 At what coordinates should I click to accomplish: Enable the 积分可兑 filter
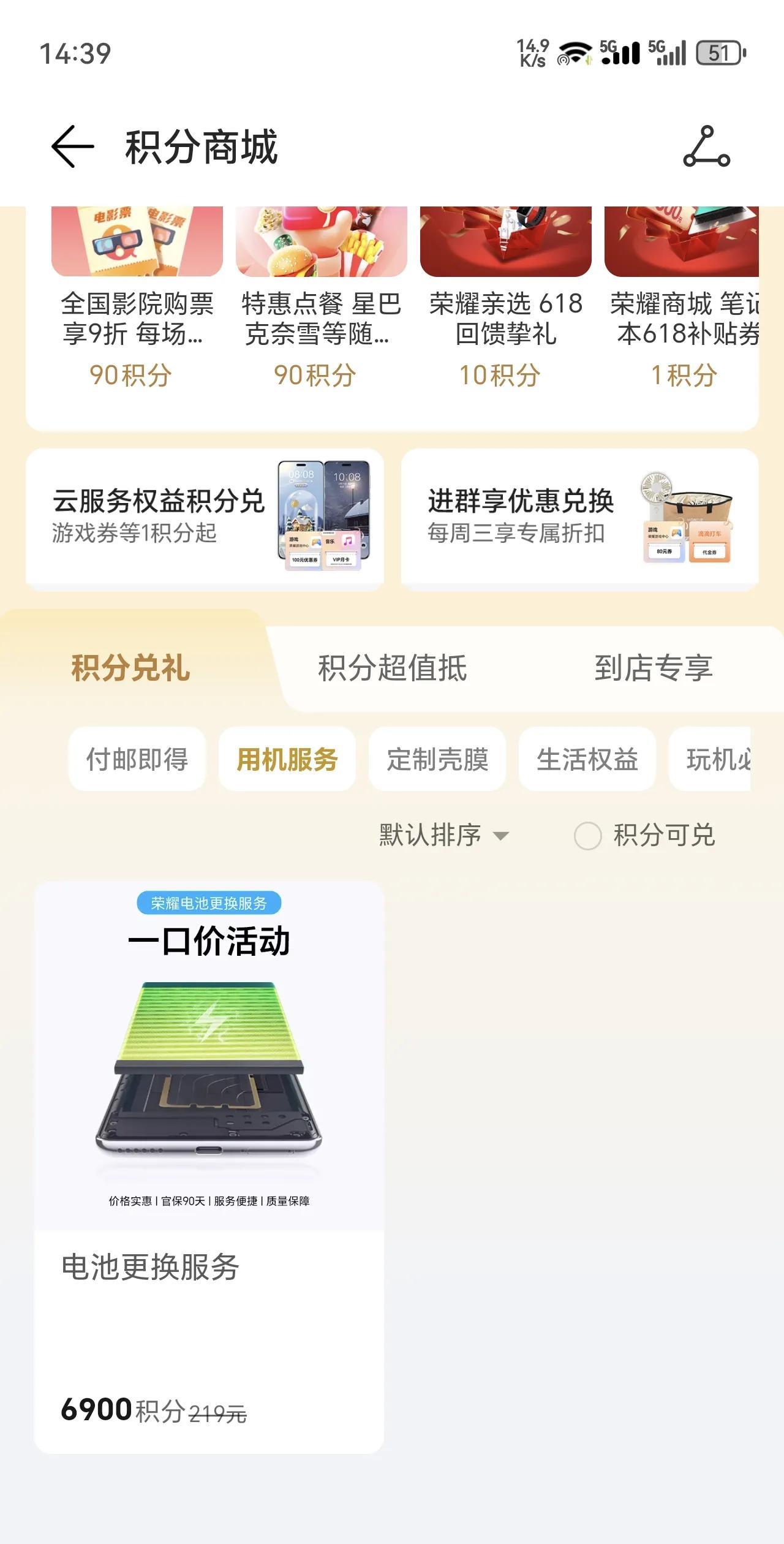(x=644, y=835)
